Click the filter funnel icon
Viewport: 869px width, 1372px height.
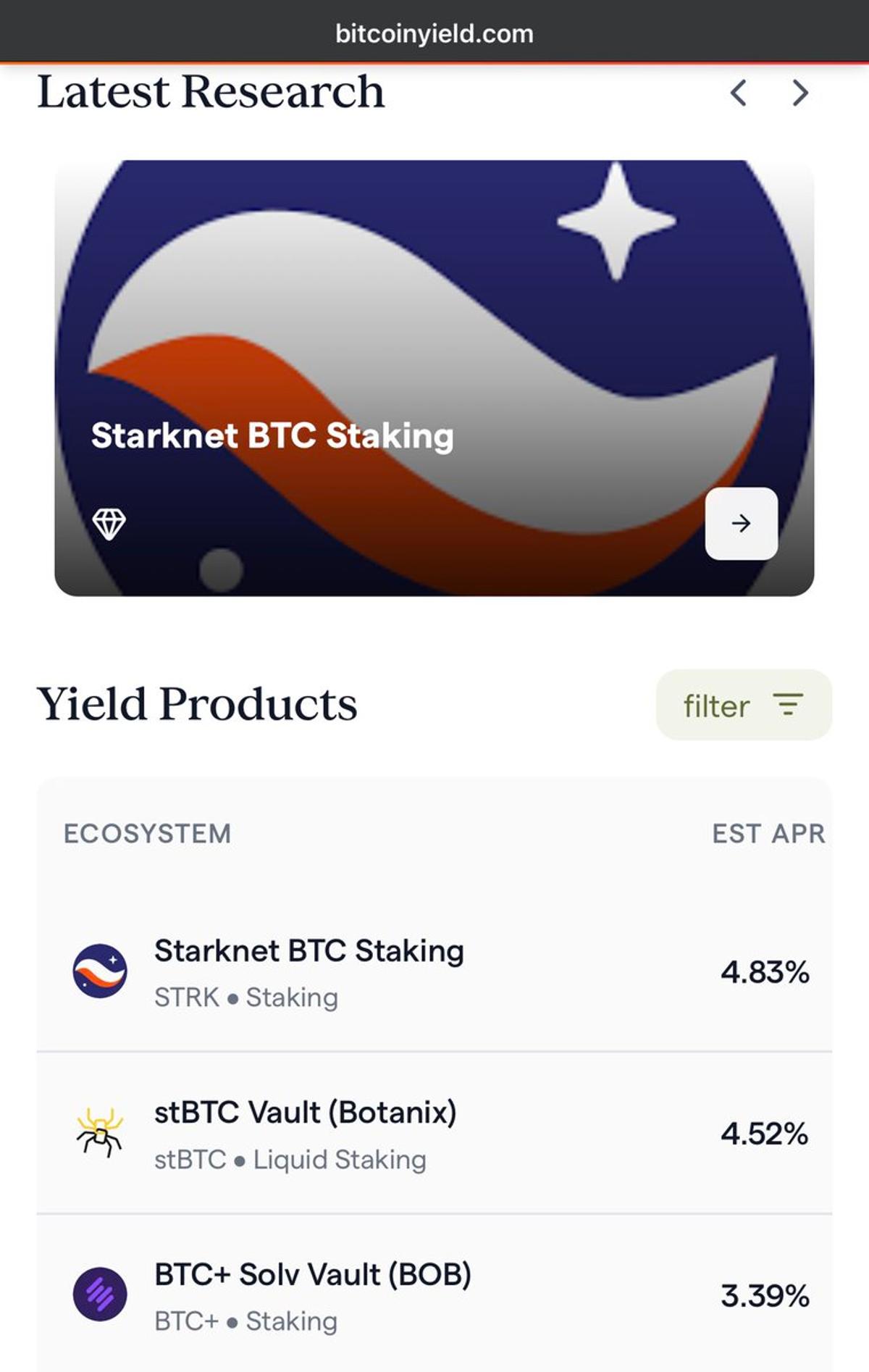(x=789, y=705)
